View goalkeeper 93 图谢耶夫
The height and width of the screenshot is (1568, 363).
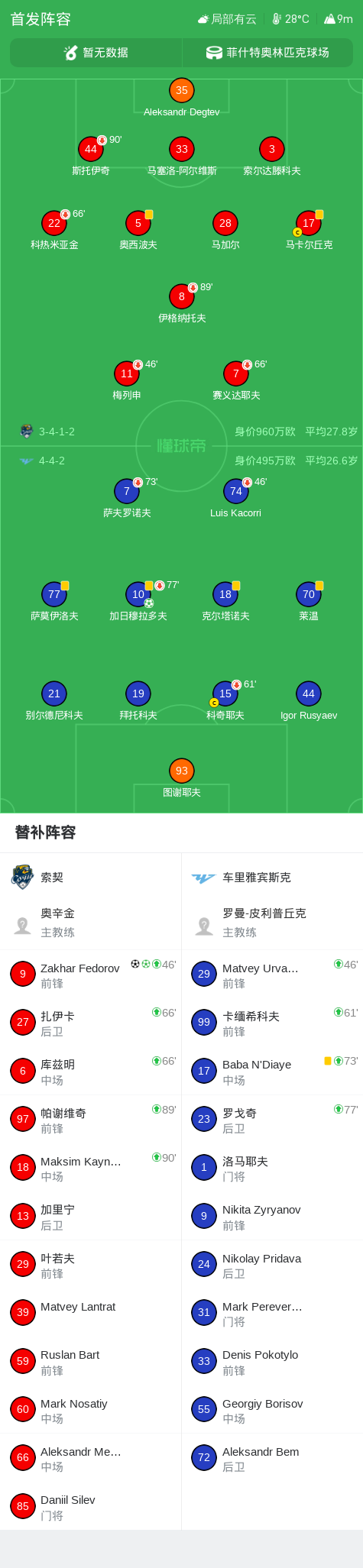coord(182,778)
